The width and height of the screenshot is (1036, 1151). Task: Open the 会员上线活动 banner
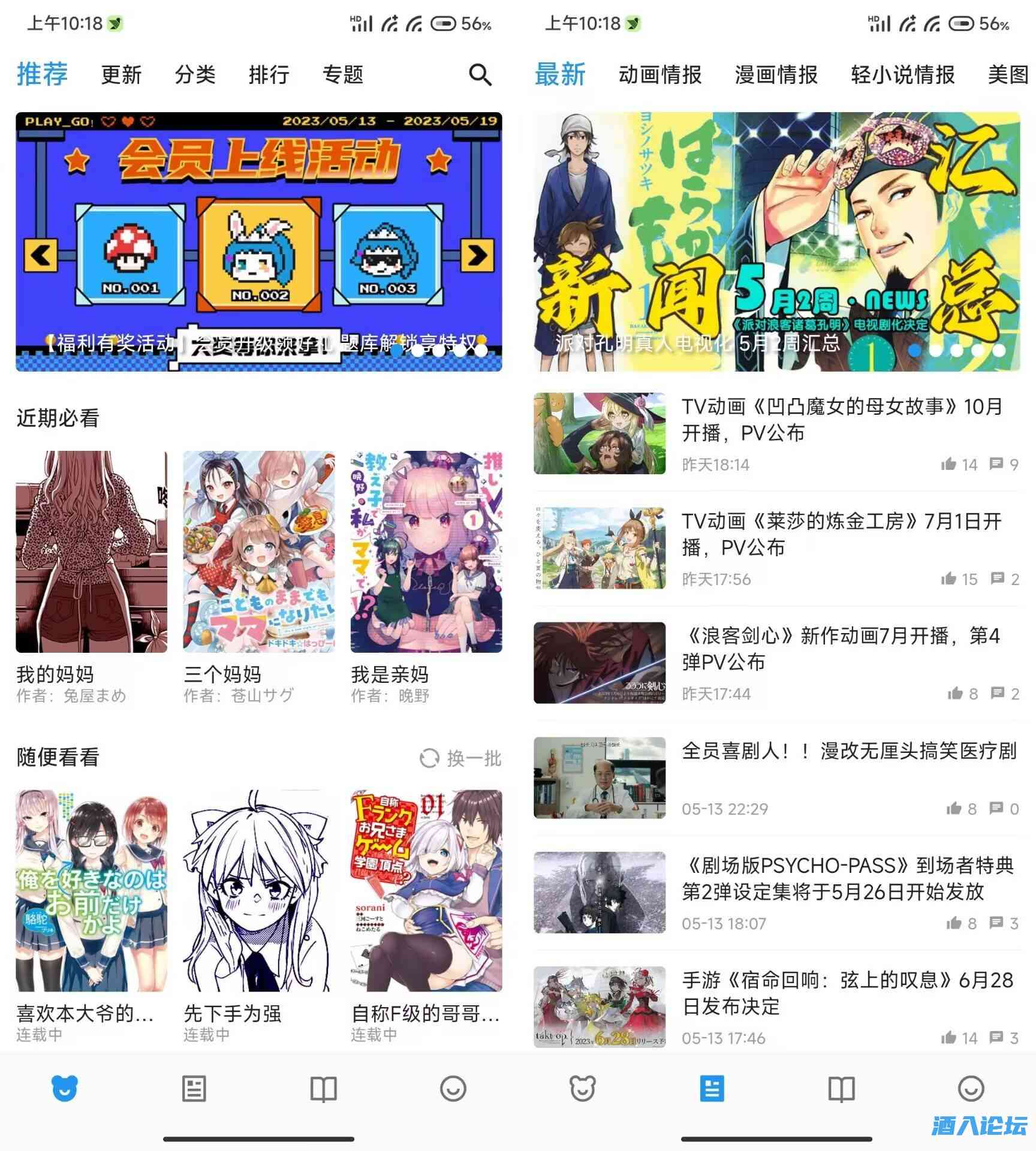click(x=258, y=241)
